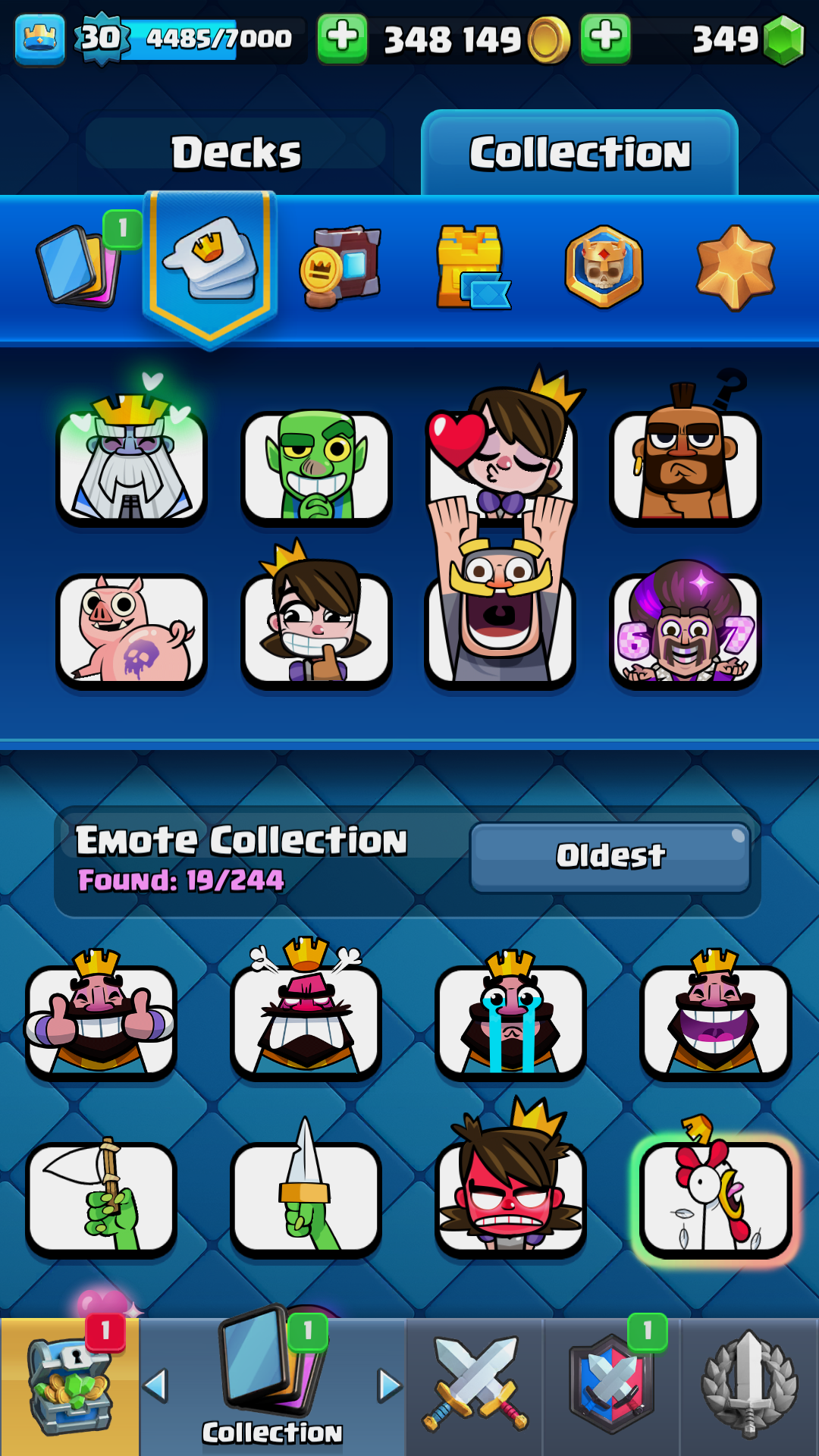The width and height of the screenshot is (819, 1456).
Task: Switch to the Decks tab
Action: pyautogui.click(x=236, y=152)
